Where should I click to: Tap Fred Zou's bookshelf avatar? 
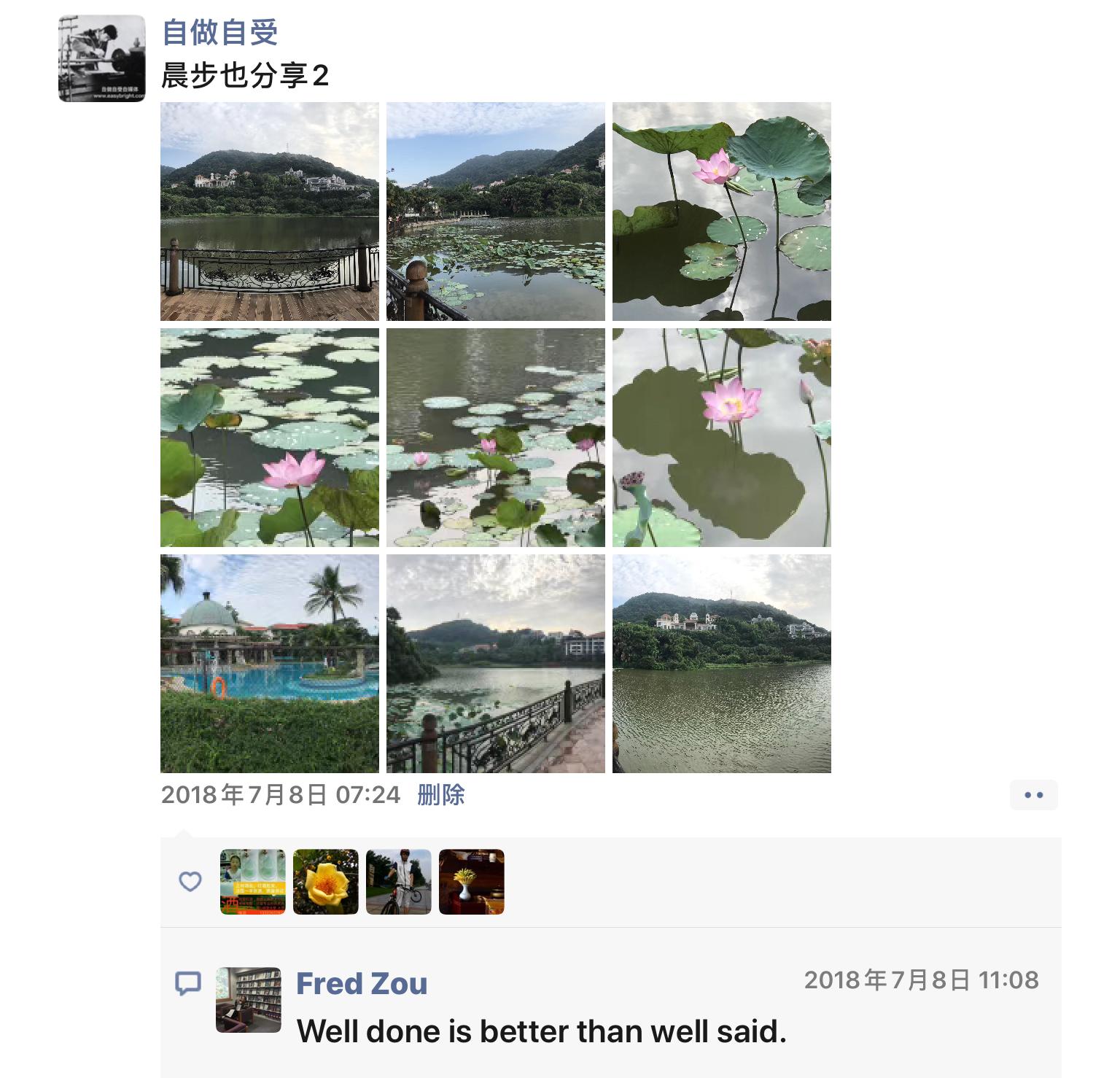pos(249,1000)
